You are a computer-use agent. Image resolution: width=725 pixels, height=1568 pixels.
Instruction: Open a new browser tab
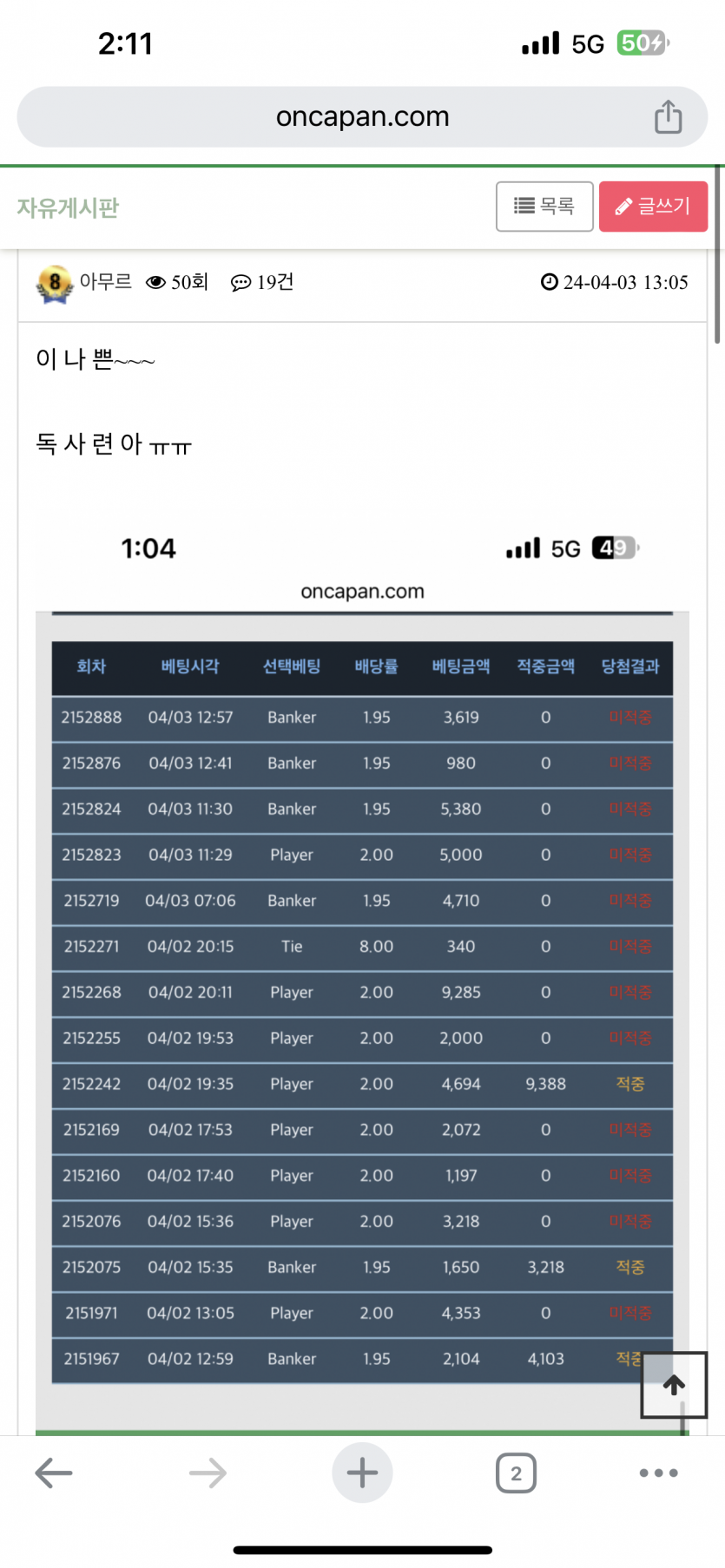point(362,1473)
